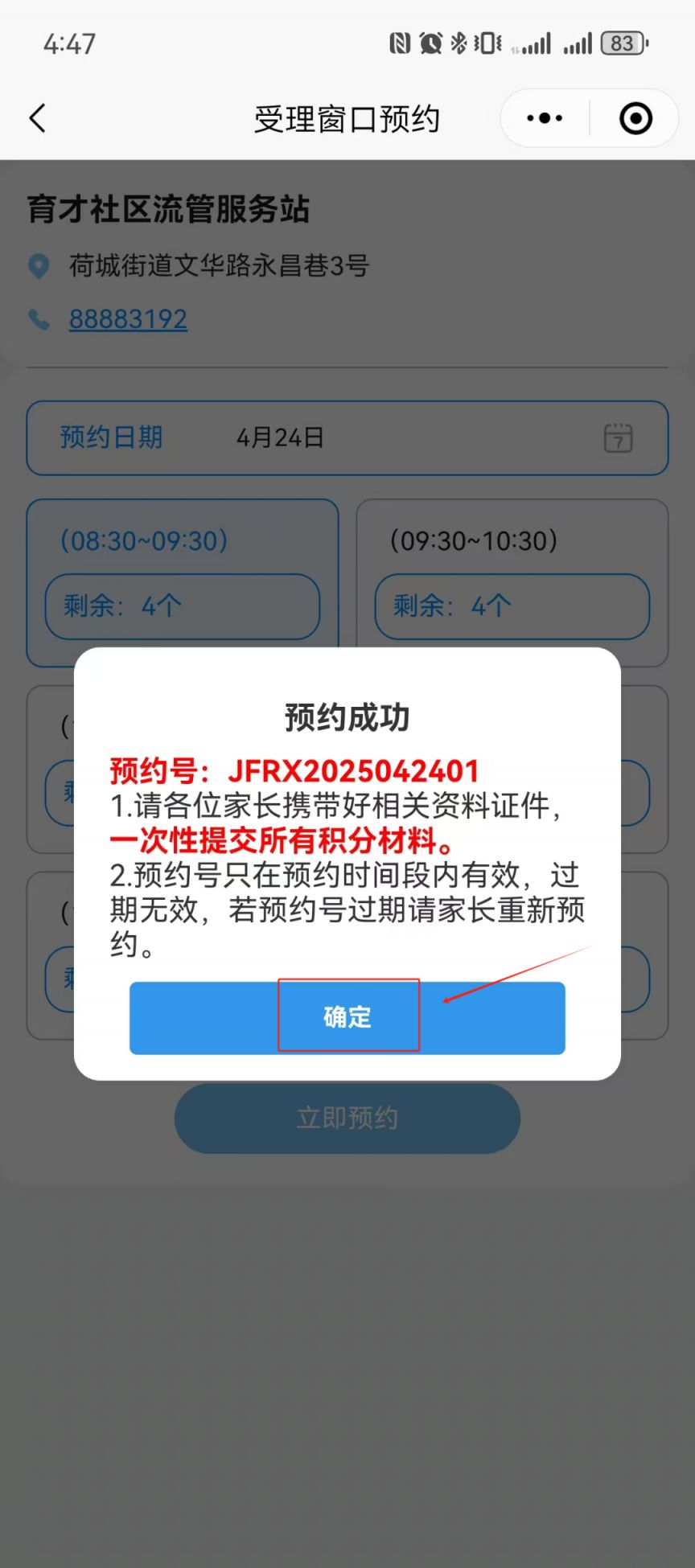The image size is (695, 1568).
Task: Call the phone number 88883192
Action: 128,319
